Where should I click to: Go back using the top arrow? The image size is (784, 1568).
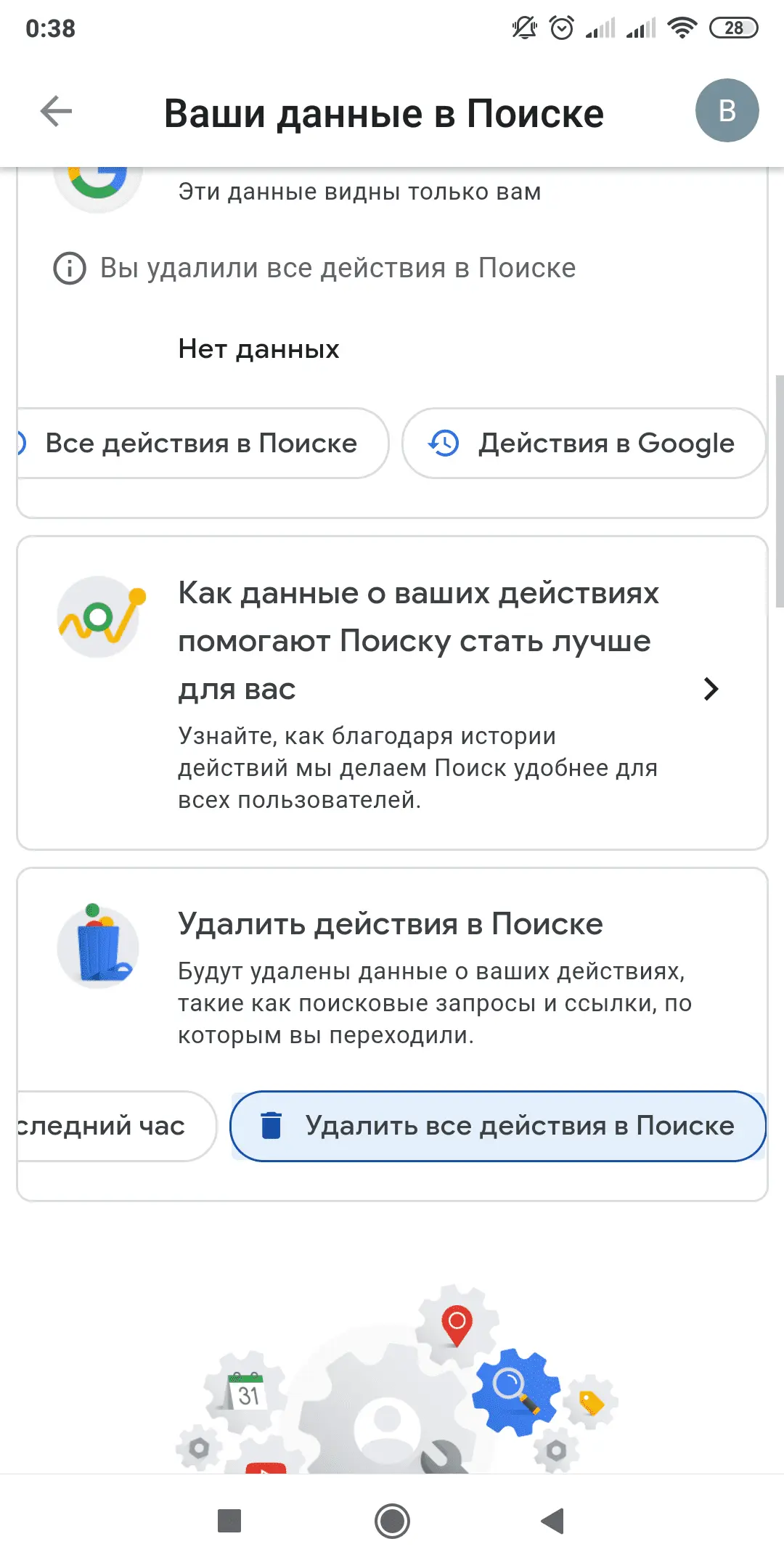tap(56, 112)
